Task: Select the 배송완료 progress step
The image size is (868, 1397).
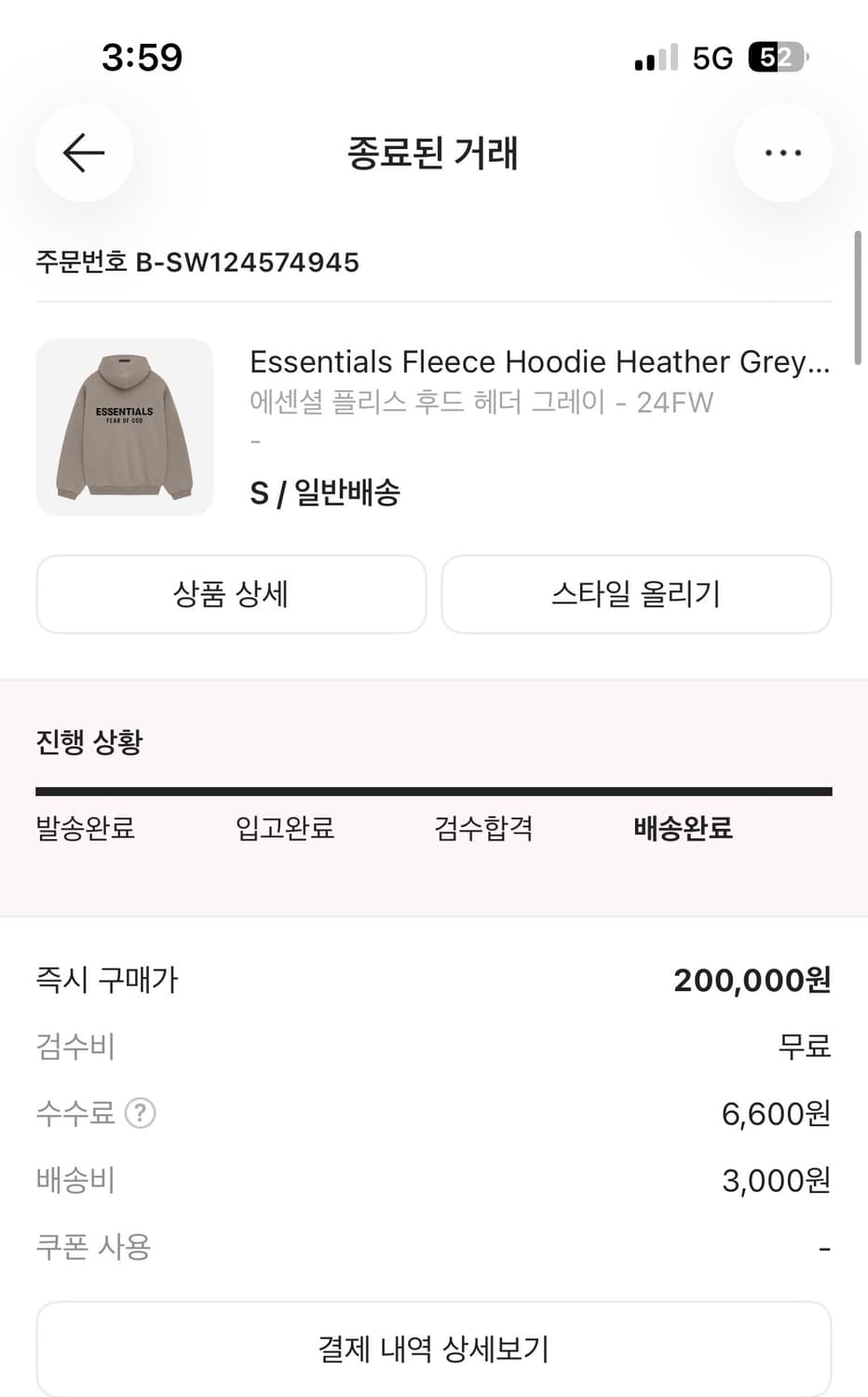Action: click(681, 829)
